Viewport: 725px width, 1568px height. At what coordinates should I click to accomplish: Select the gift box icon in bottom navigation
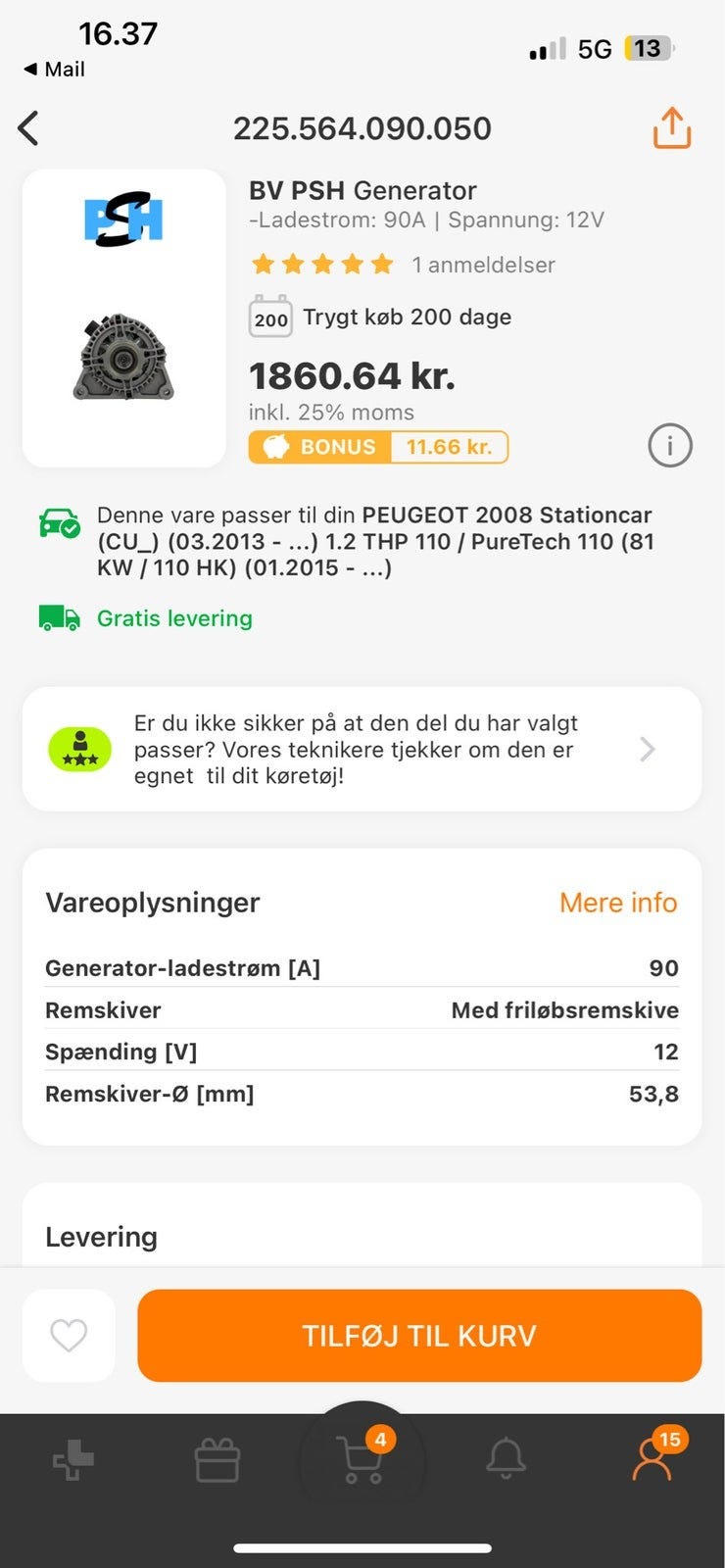[x=217, y=1458]
